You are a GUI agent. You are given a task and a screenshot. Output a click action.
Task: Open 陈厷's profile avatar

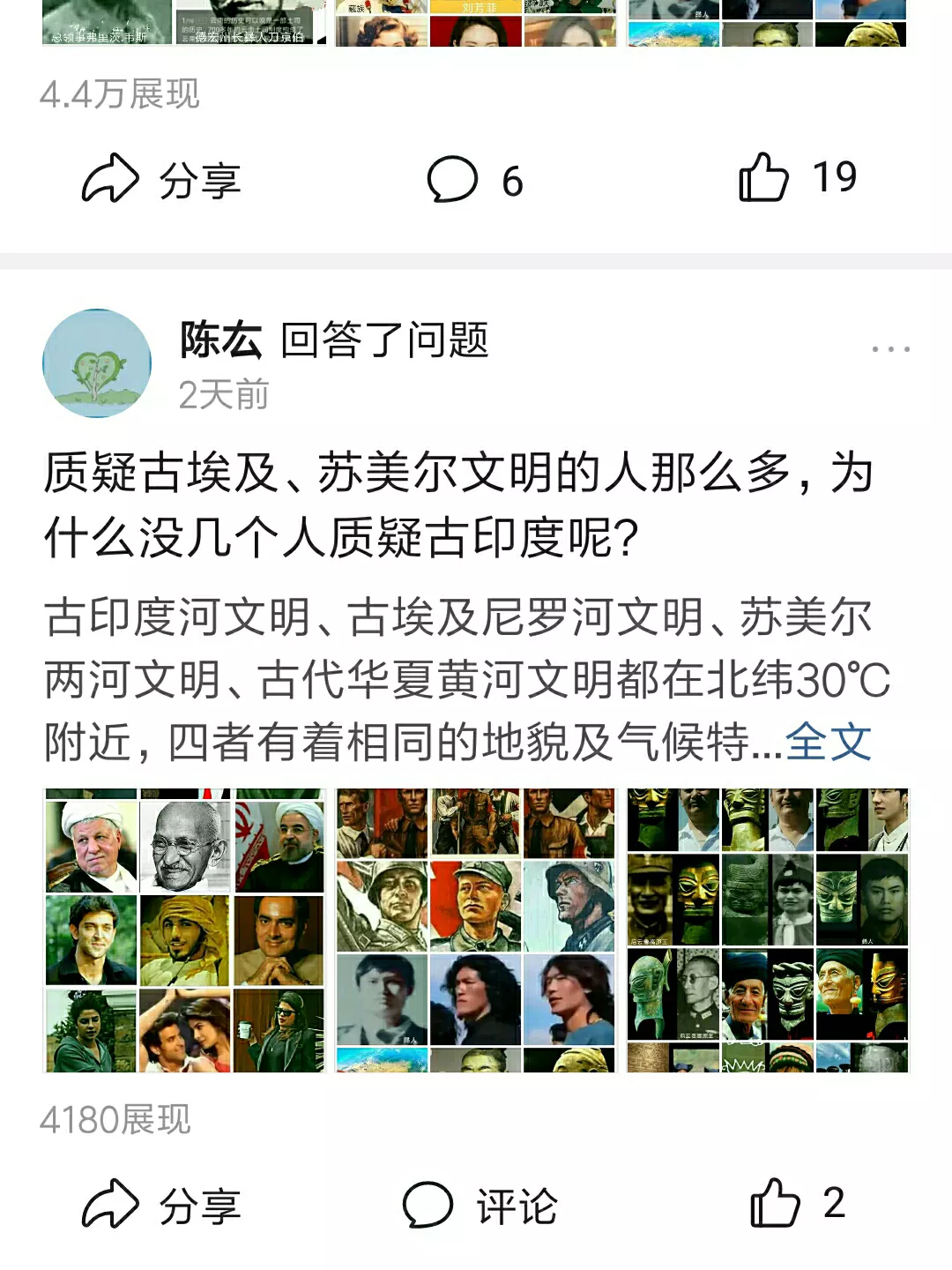(97, 362)
